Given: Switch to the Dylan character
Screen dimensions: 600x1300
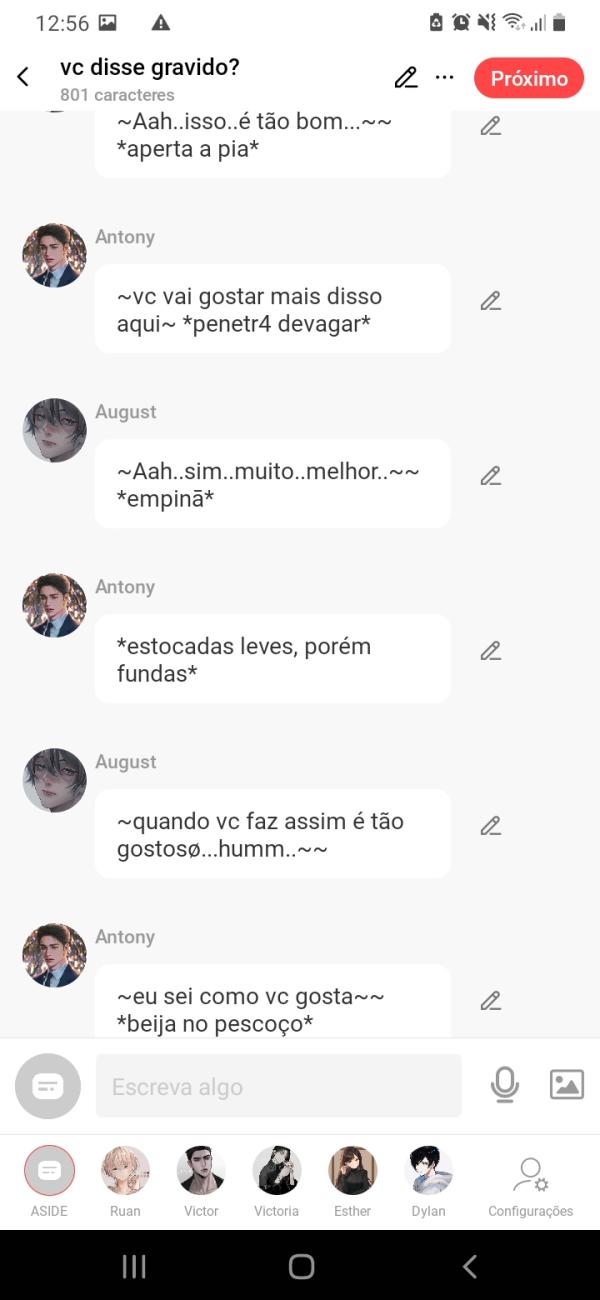Looking at the screenshot, I should 428,1172.
